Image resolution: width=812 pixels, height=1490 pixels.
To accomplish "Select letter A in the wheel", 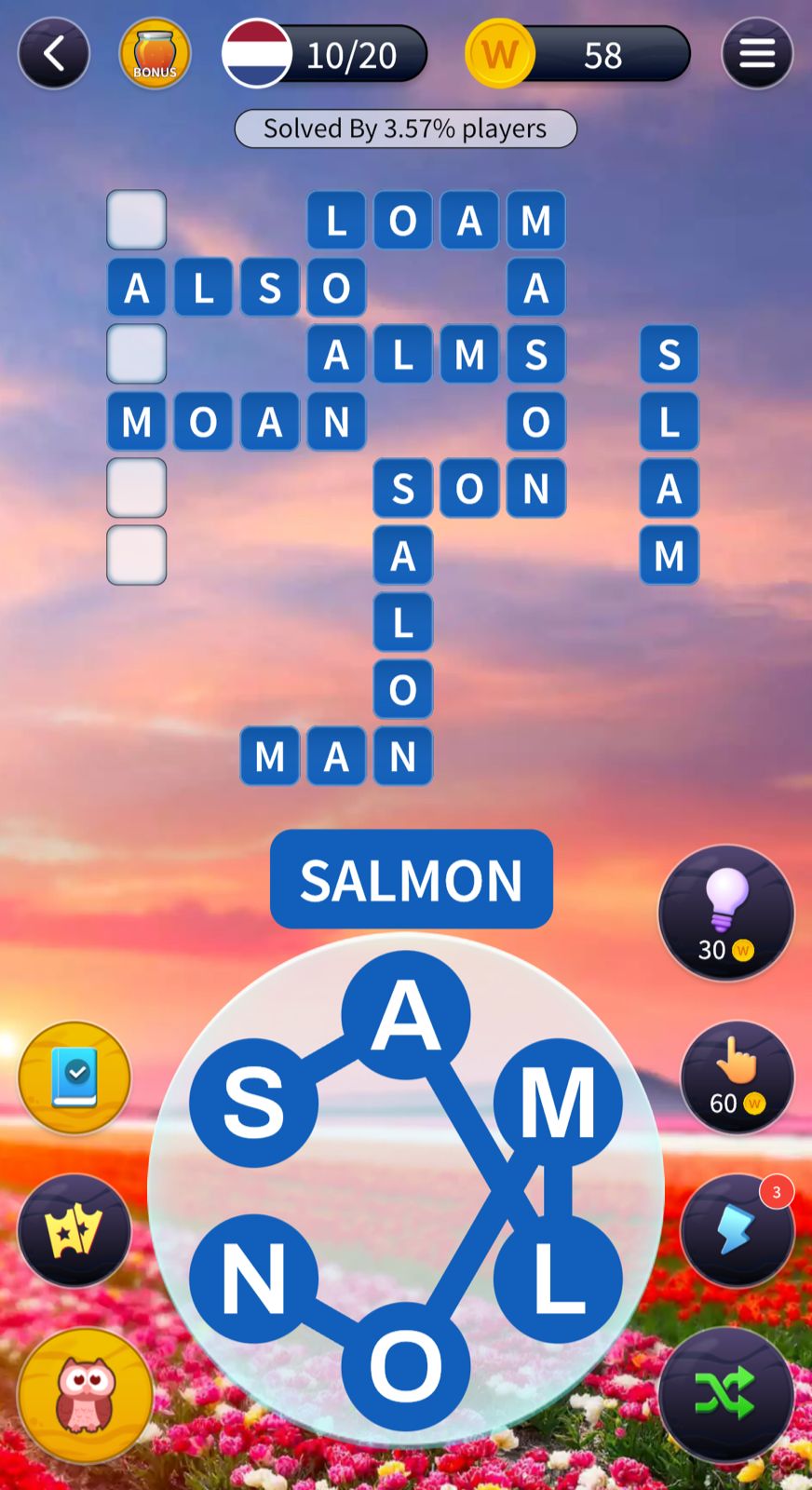I will [x=405, y=1015].
